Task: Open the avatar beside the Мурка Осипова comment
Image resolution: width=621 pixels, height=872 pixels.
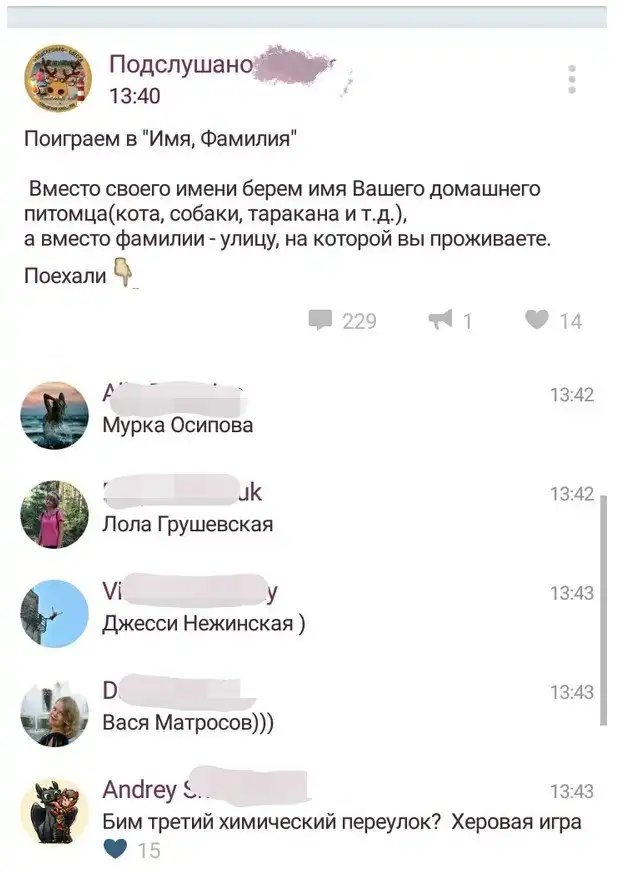Action: click(55, 415)
